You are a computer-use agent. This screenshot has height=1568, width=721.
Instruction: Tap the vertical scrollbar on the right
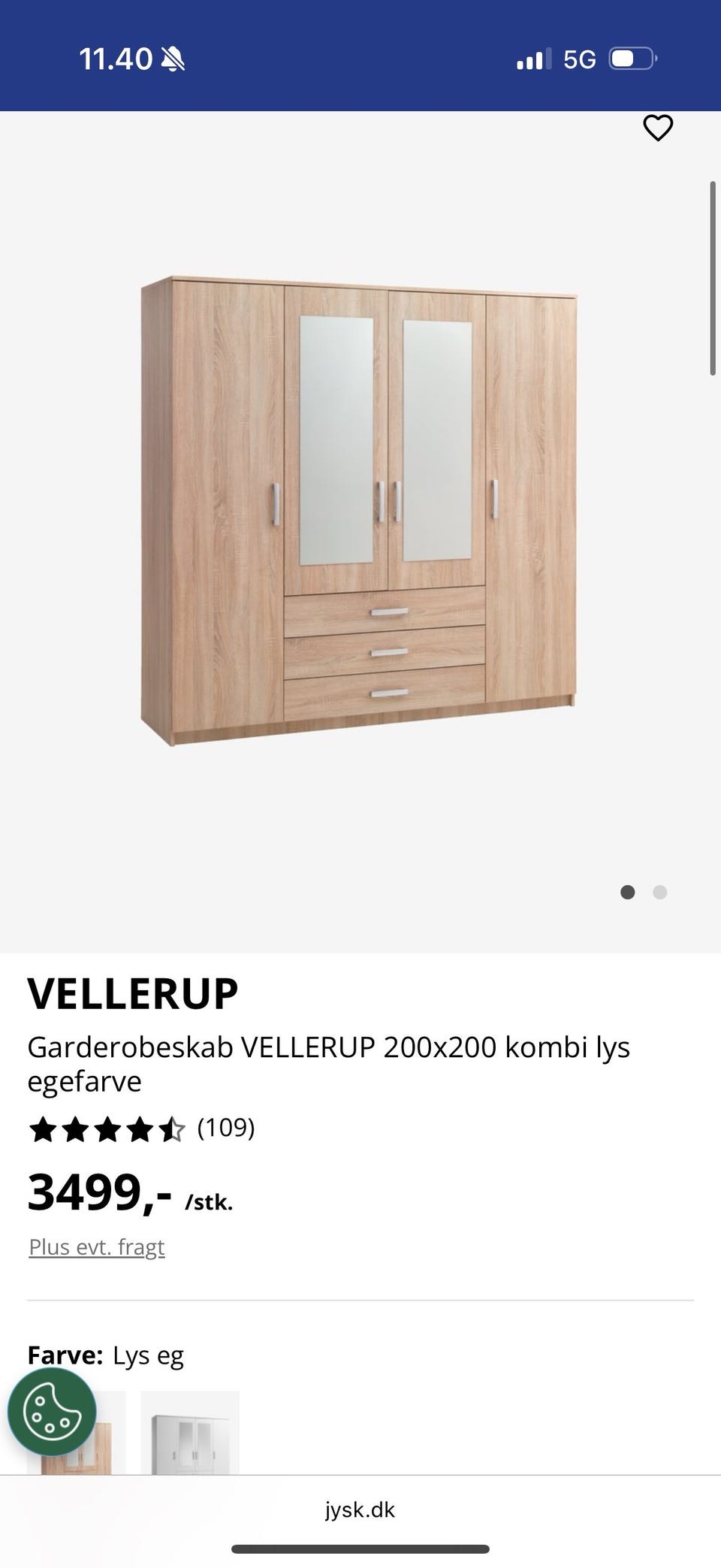(712, 278)
